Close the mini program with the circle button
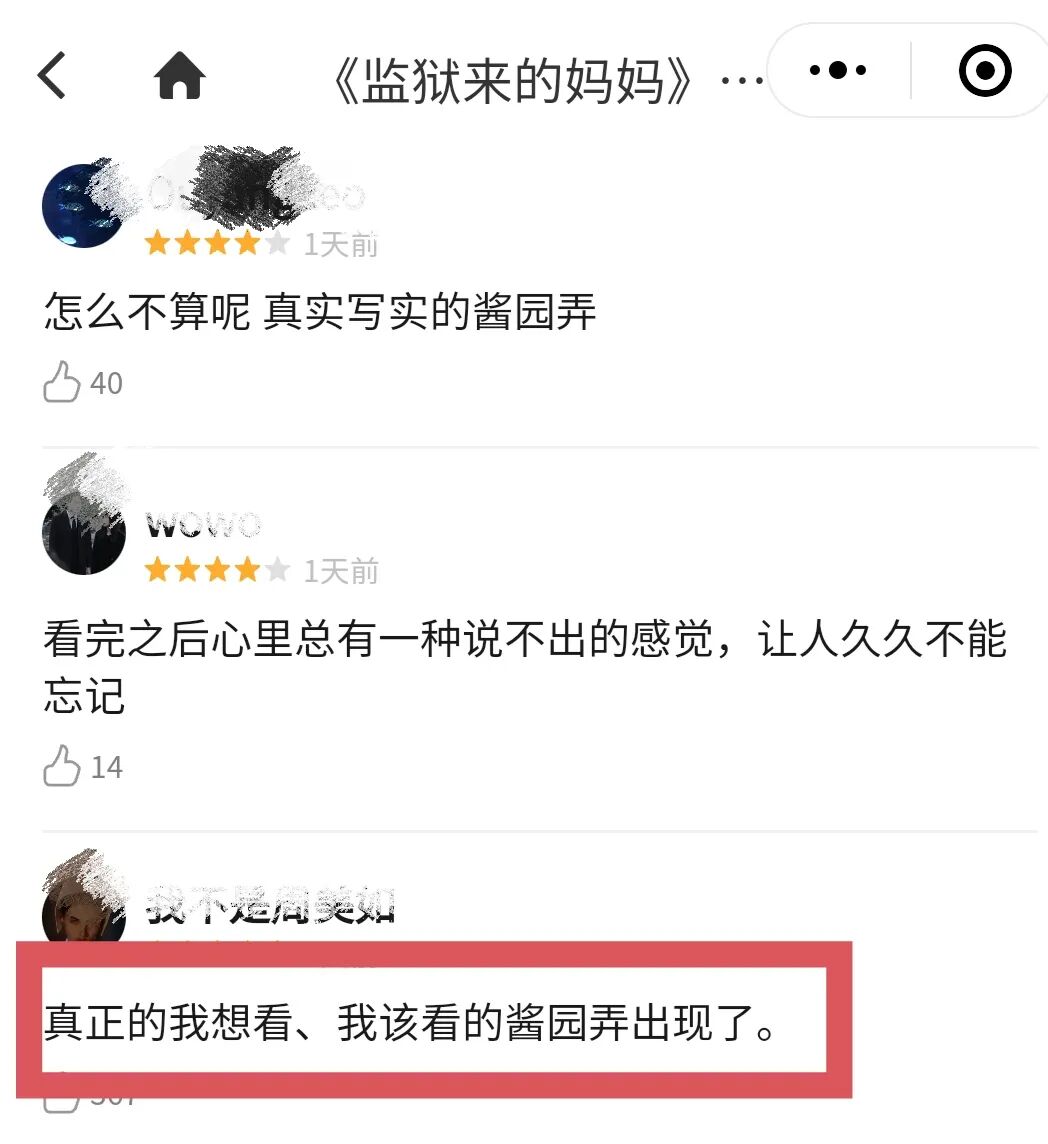Screen dimensions: 1048x1144 (x=984, y=71)
